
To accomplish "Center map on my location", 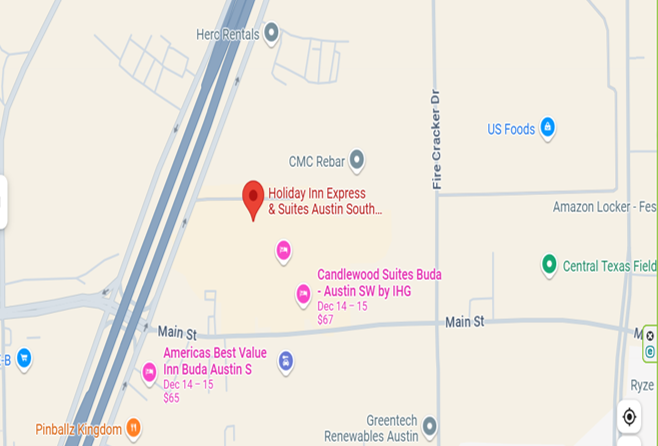I will click(629, 416).
